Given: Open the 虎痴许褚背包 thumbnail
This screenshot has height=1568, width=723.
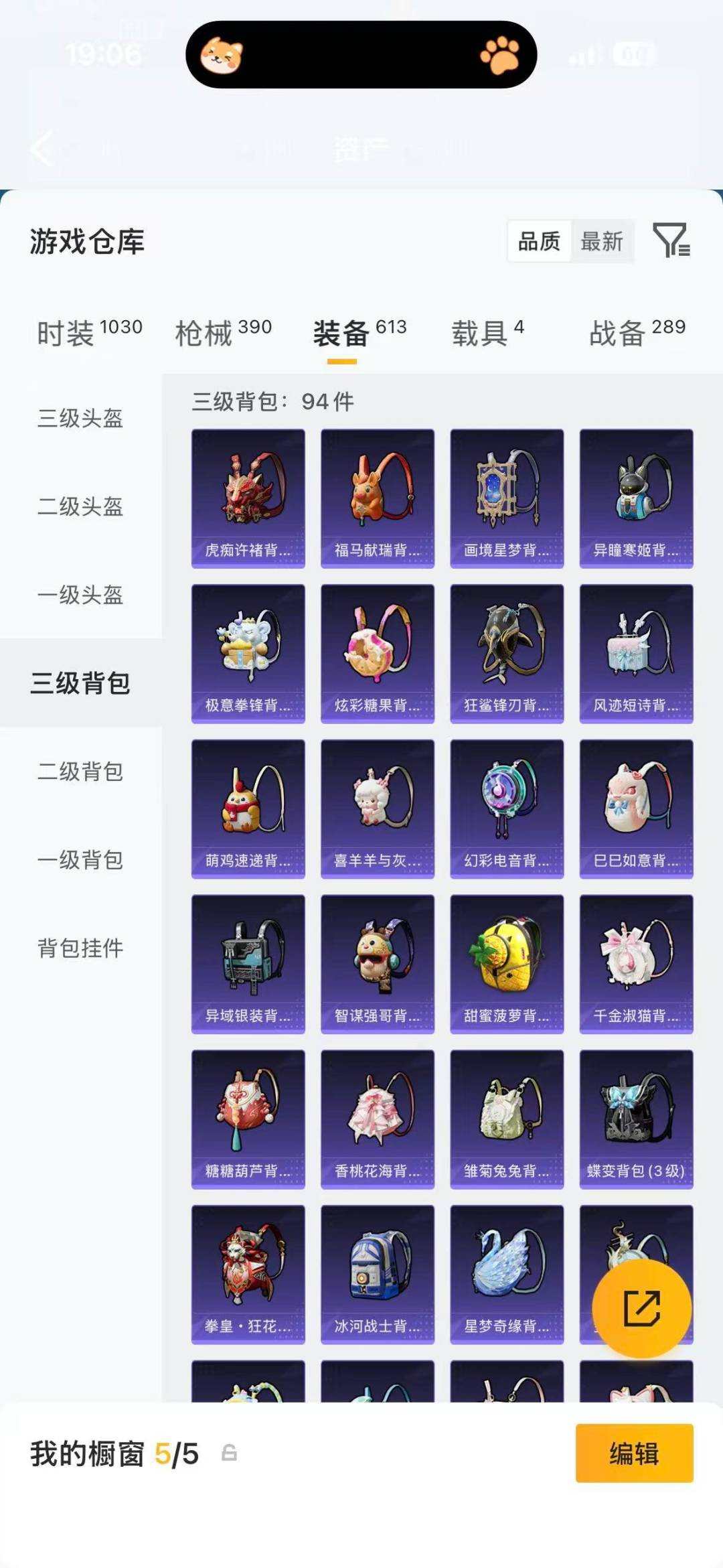Looking at the screenshot, I should pos(248,496).
